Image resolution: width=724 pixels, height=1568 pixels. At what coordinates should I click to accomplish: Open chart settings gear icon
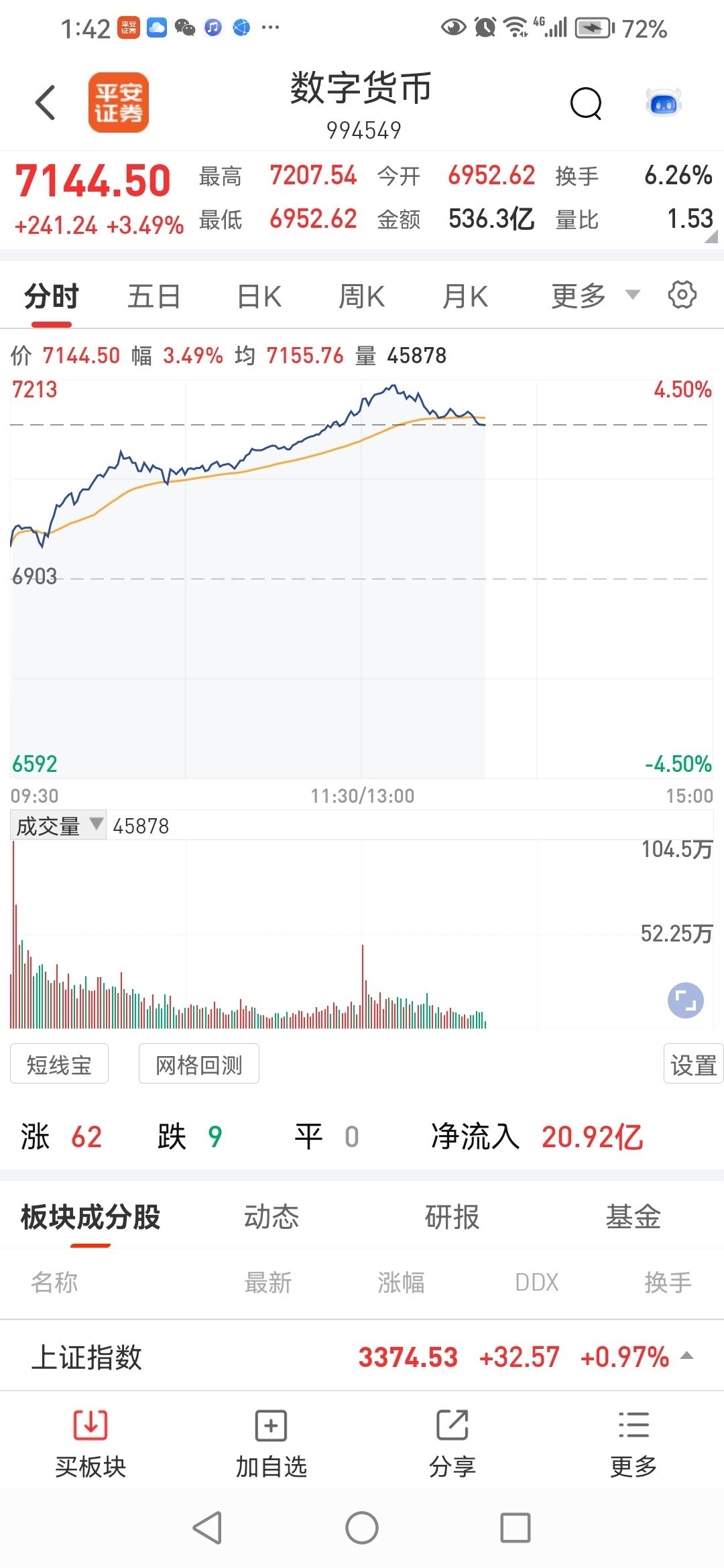click(x=682, y=295)
